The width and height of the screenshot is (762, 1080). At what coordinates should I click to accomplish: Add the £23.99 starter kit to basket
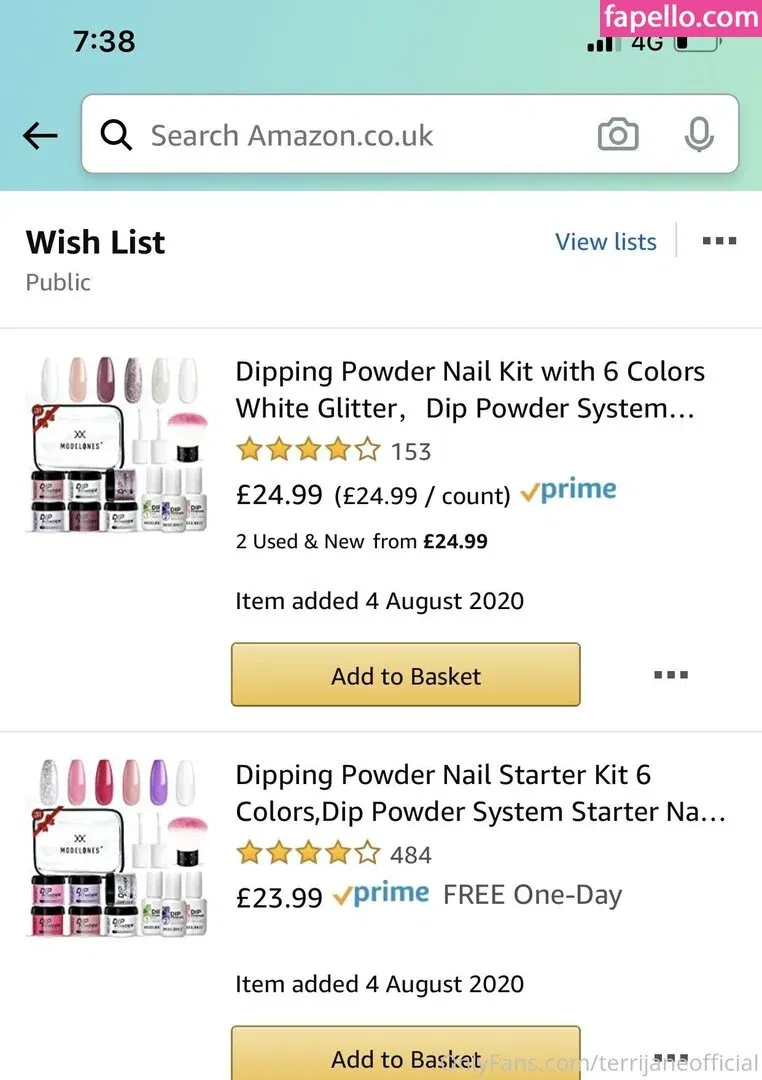pos(406,1057)
